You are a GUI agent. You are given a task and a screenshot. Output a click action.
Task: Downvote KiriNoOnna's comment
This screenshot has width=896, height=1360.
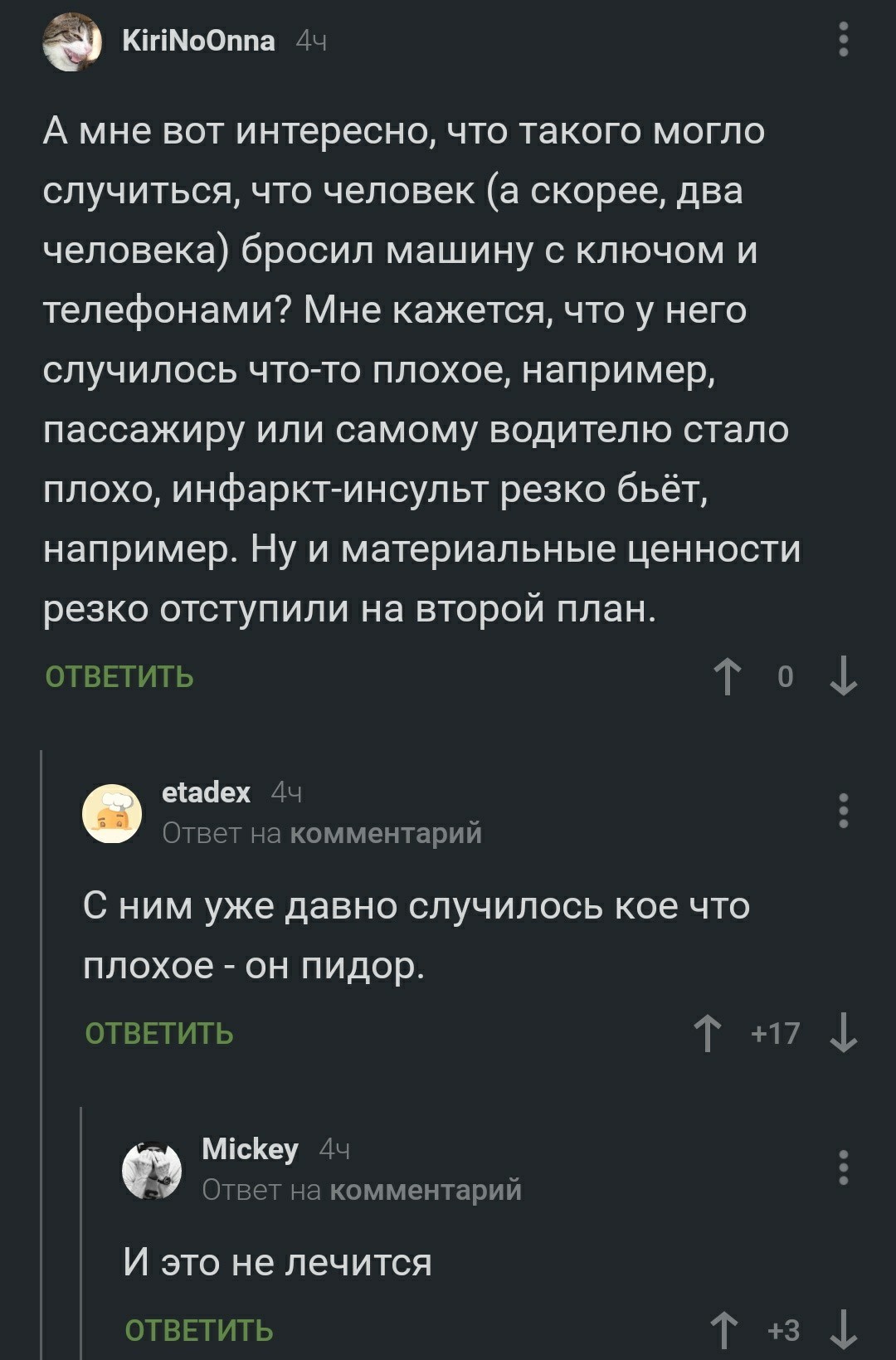(843, 676)
